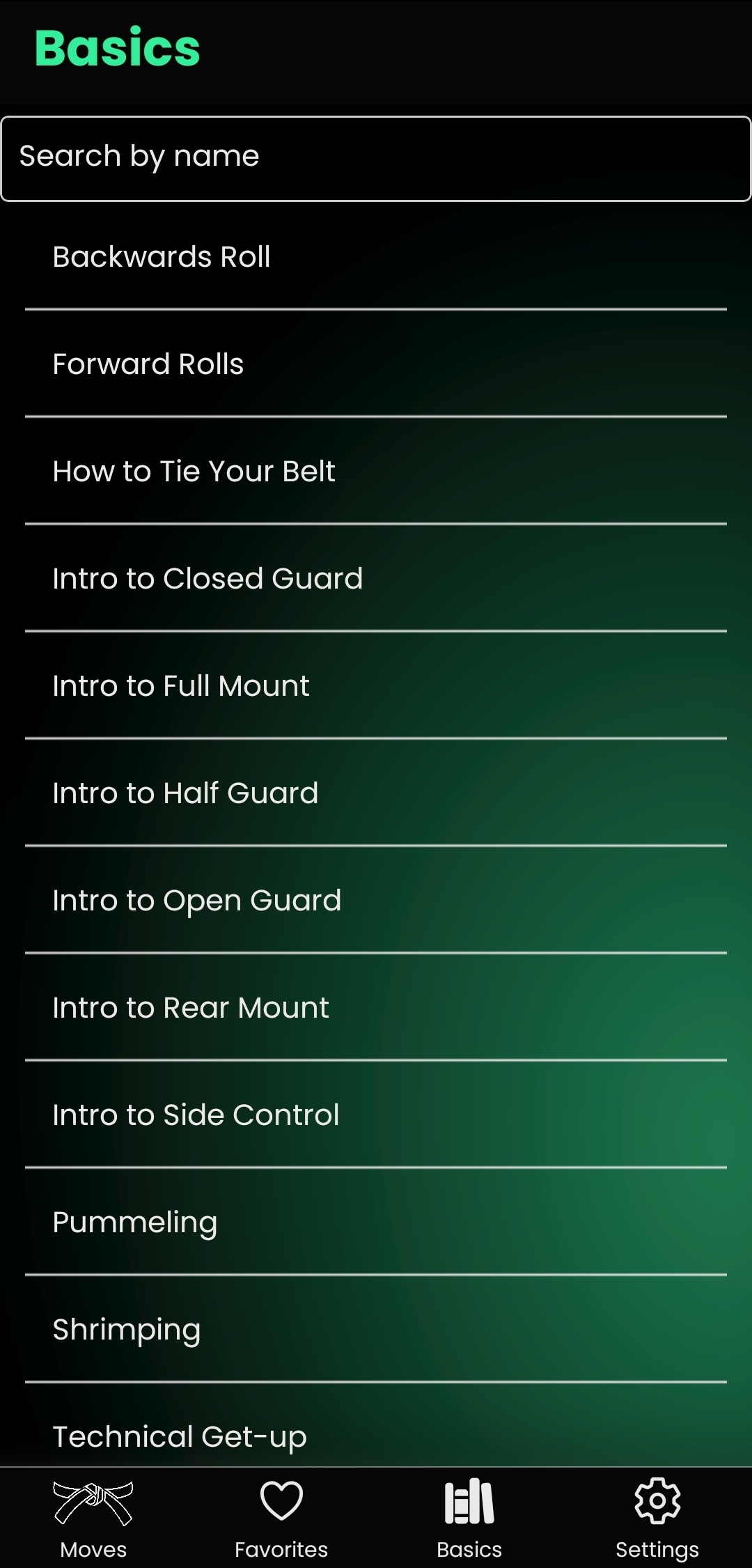This screenshot has width=752, height=1568.
Task: Open Intro to Closed Guard
Action: tap(207, 578)
